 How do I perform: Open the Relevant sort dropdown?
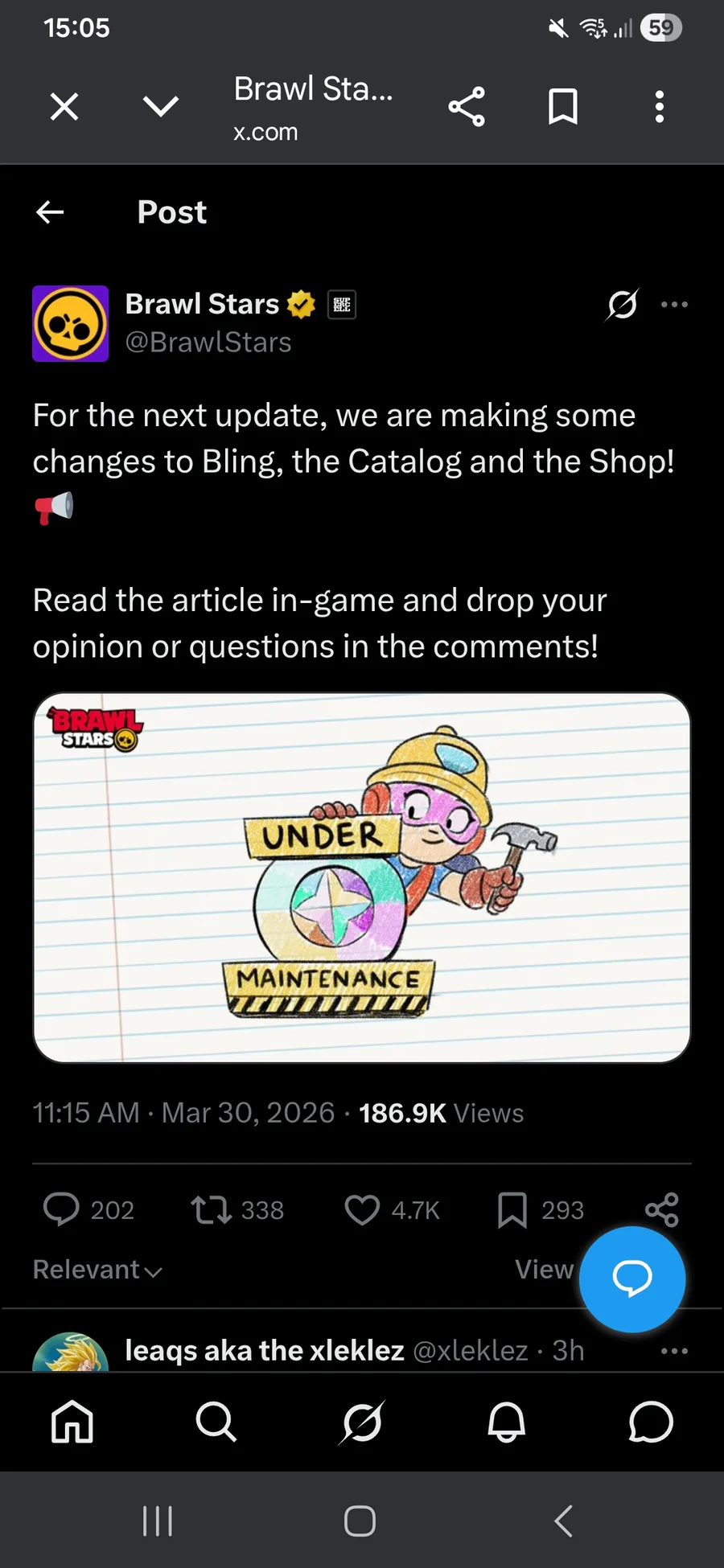(97, 1270)
